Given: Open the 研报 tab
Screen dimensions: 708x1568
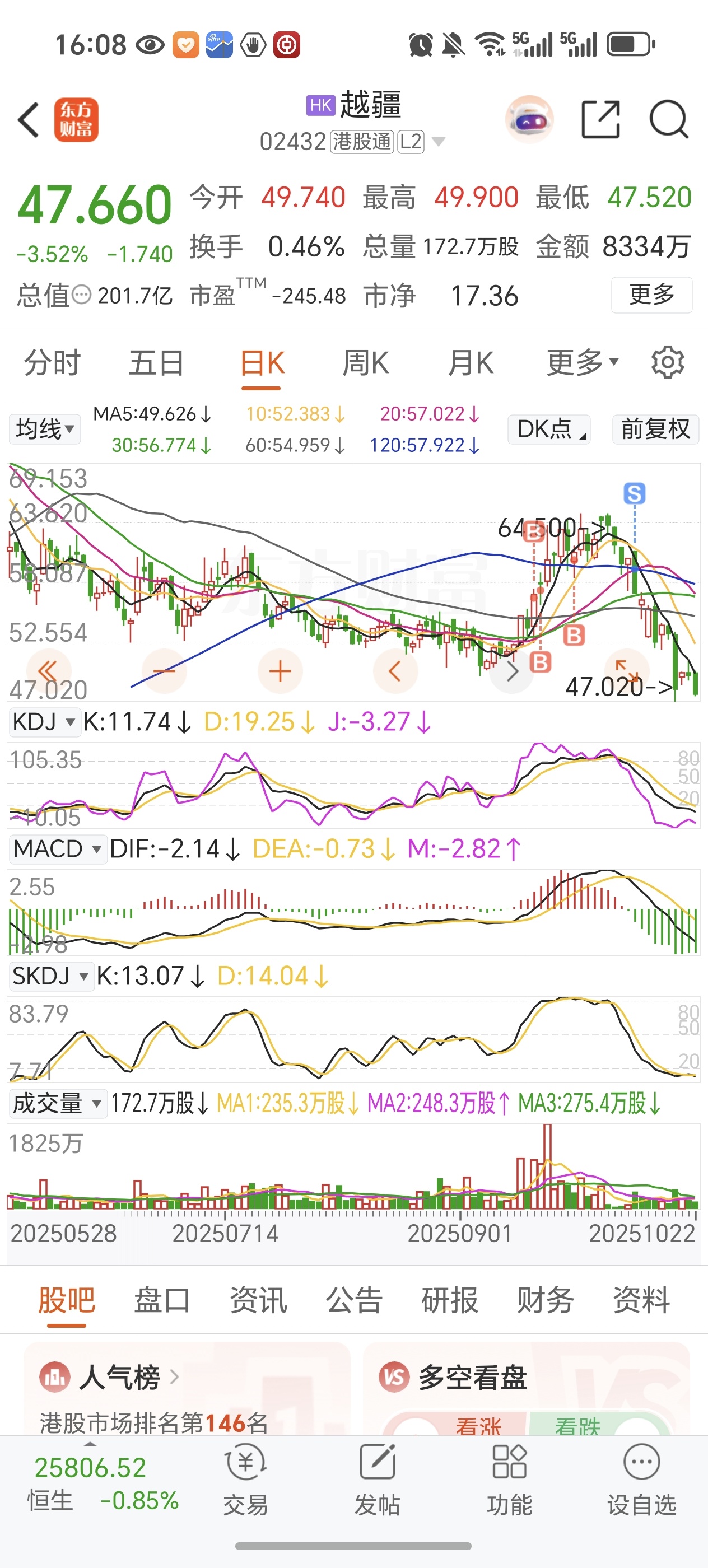Looking at the screenshot, I should (x=450, y=1301).
